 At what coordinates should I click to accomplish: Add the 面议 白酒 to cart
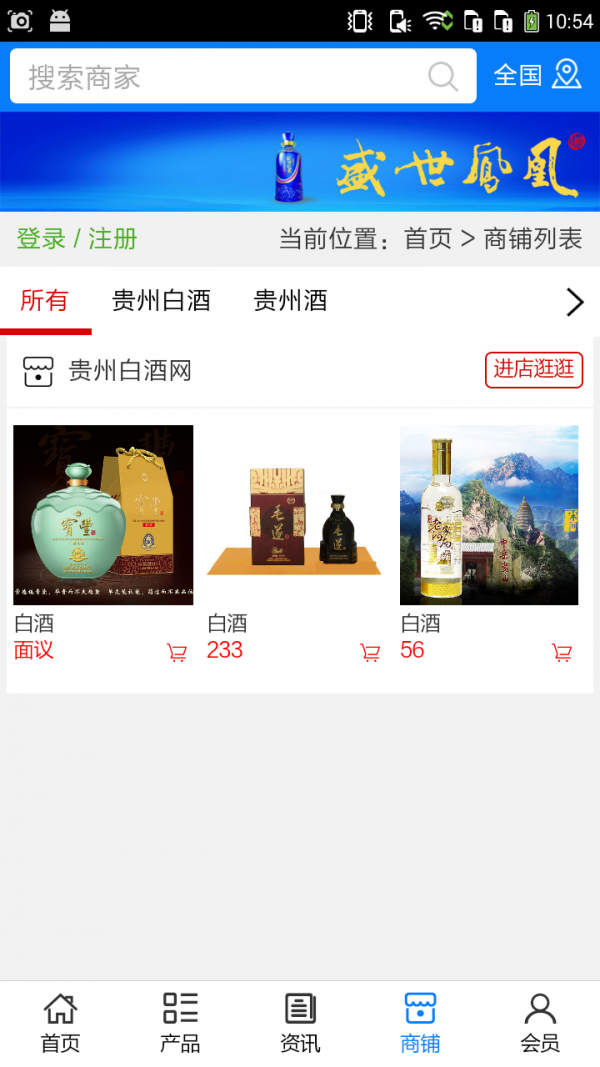177,653
